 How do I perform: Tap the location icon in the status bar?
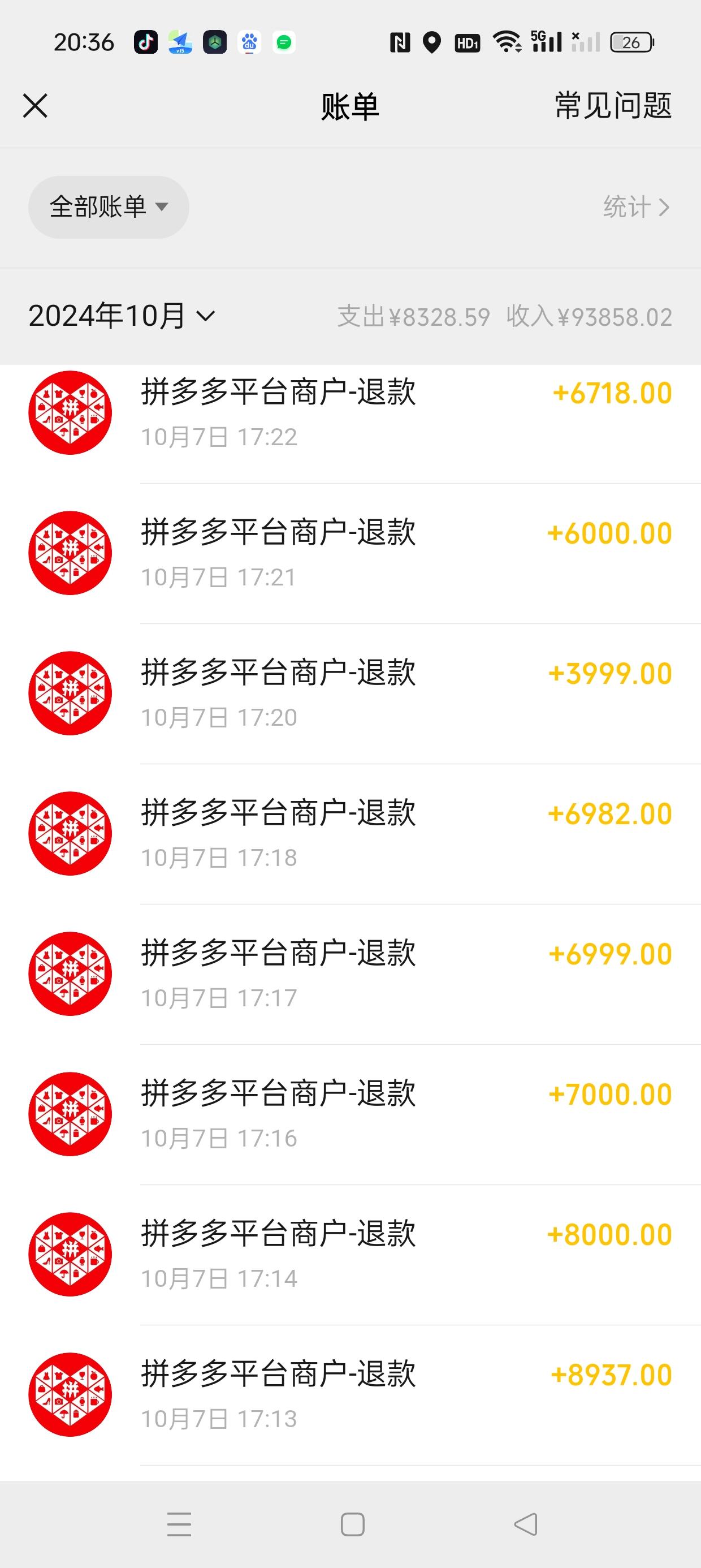432,41
